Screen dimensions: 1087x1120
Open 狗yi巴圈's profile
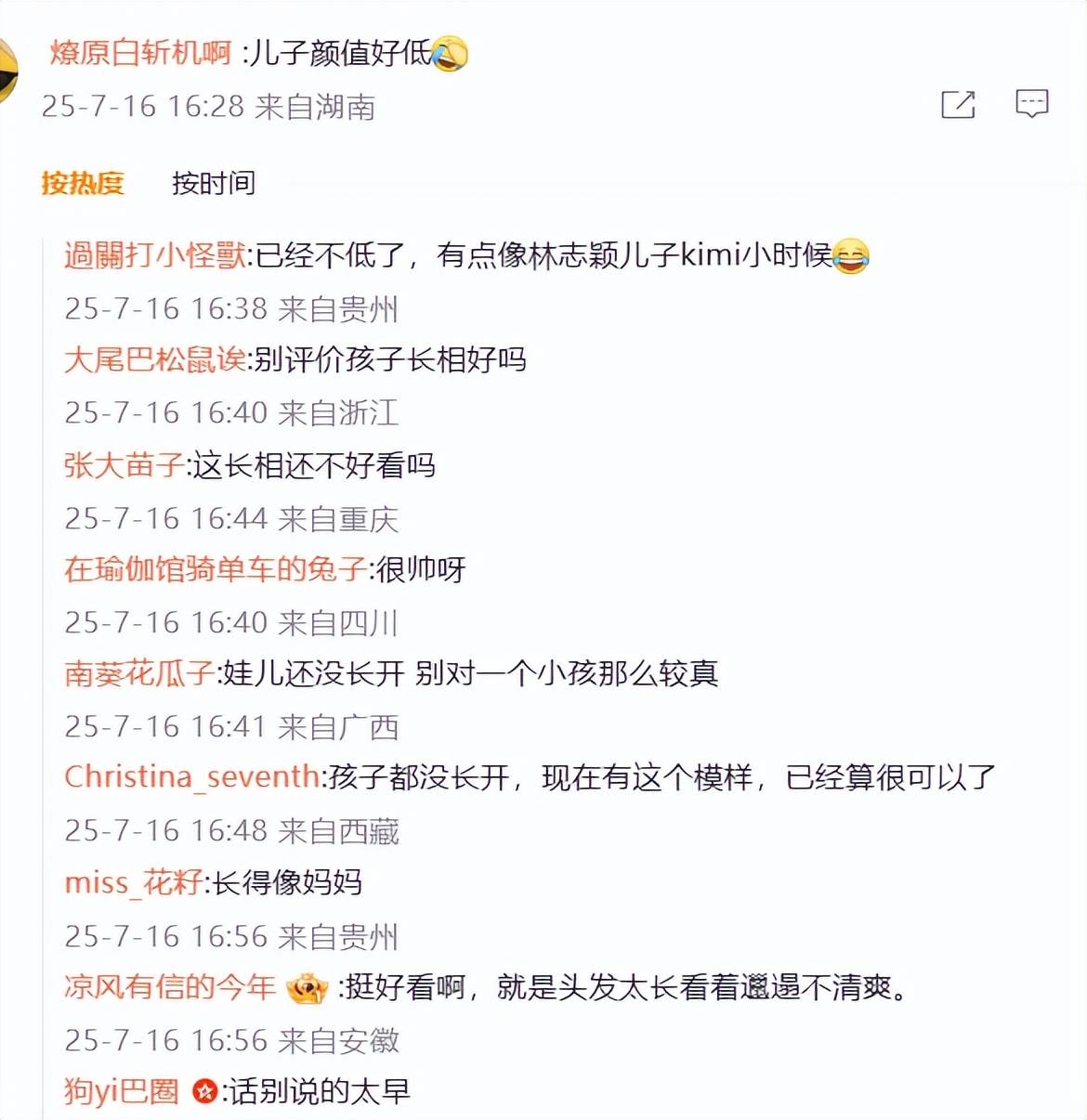(122, 1090)
